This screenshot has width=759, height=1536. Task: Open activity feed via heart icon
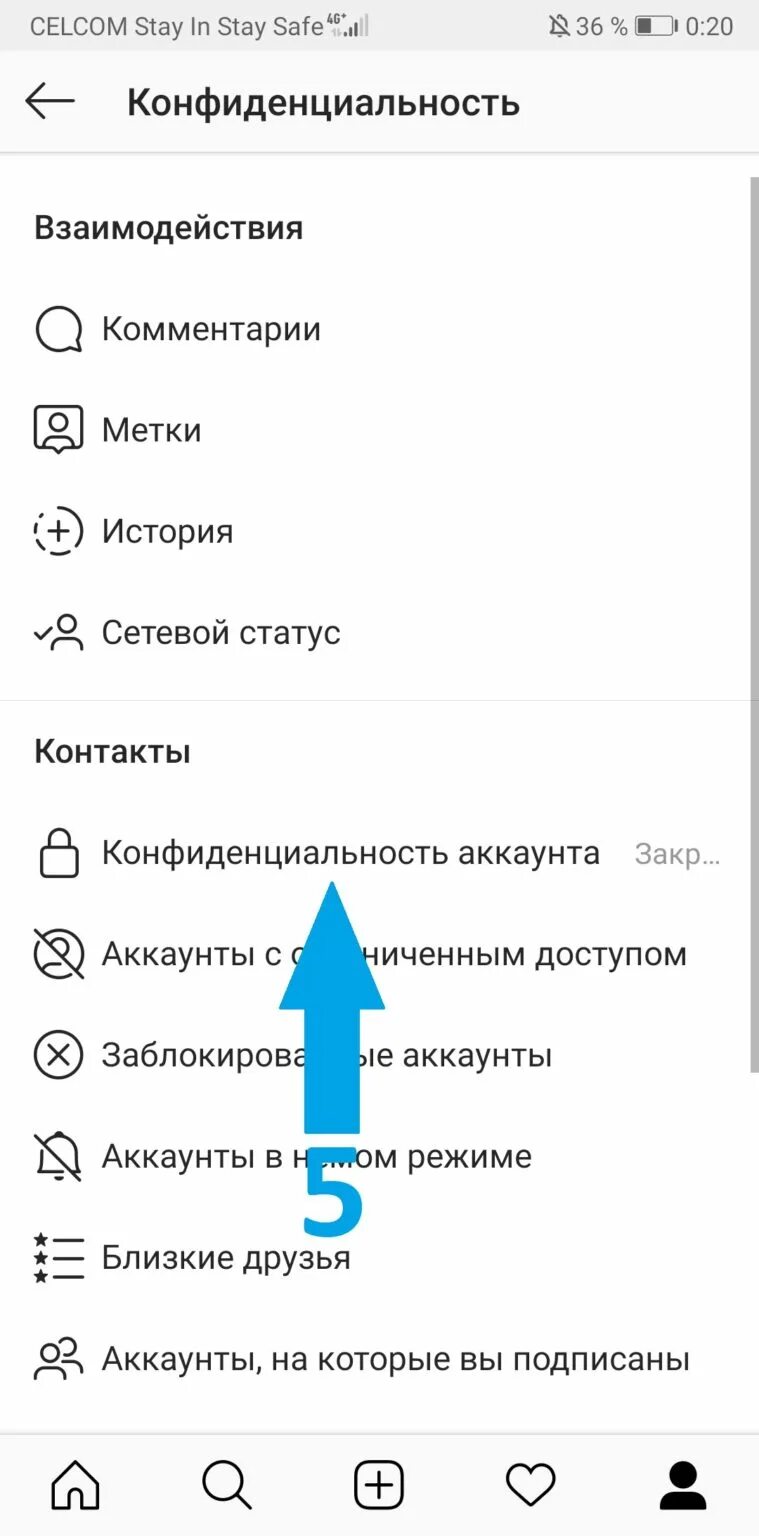click(x=531, y=1486)
